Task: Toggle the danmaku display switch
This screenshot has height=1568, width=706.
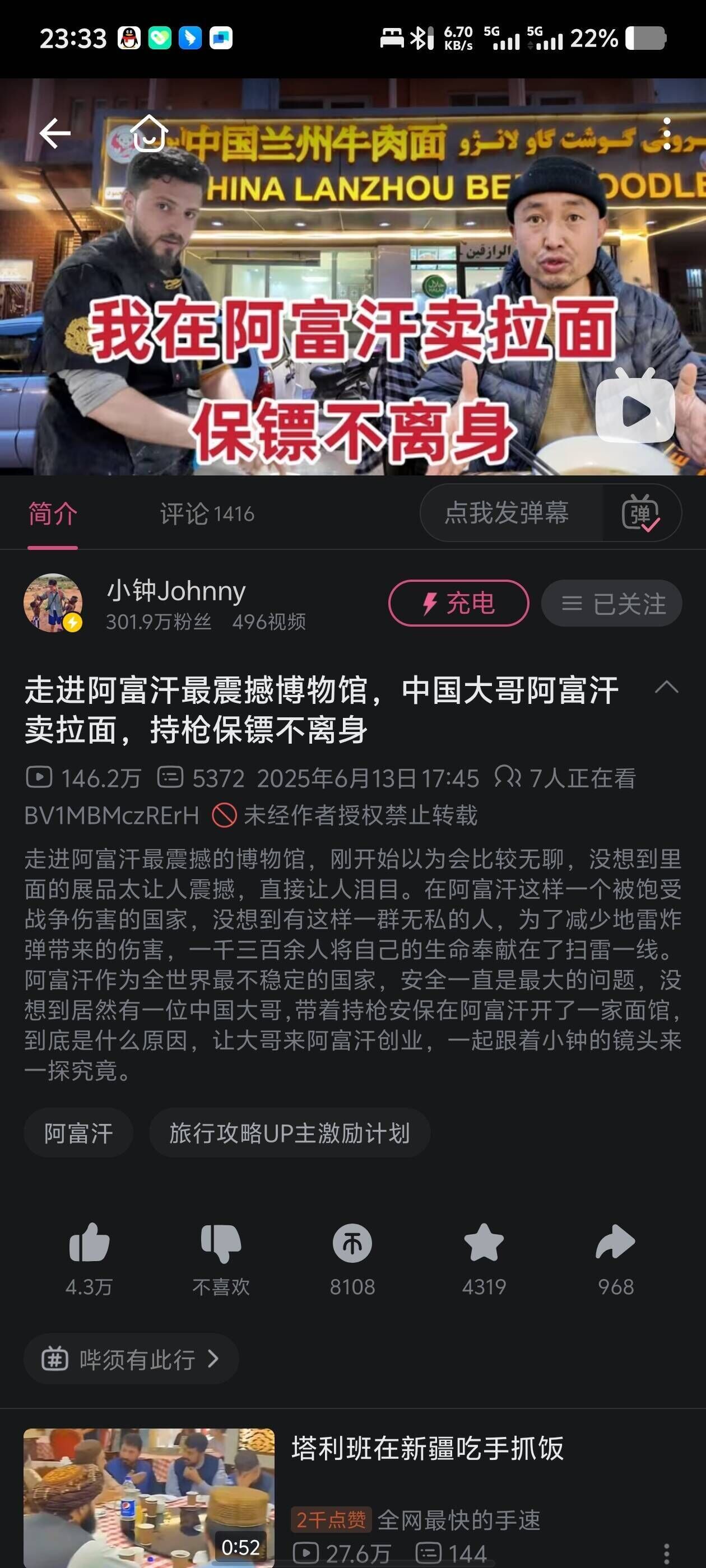Action: (x=640, y=514)
